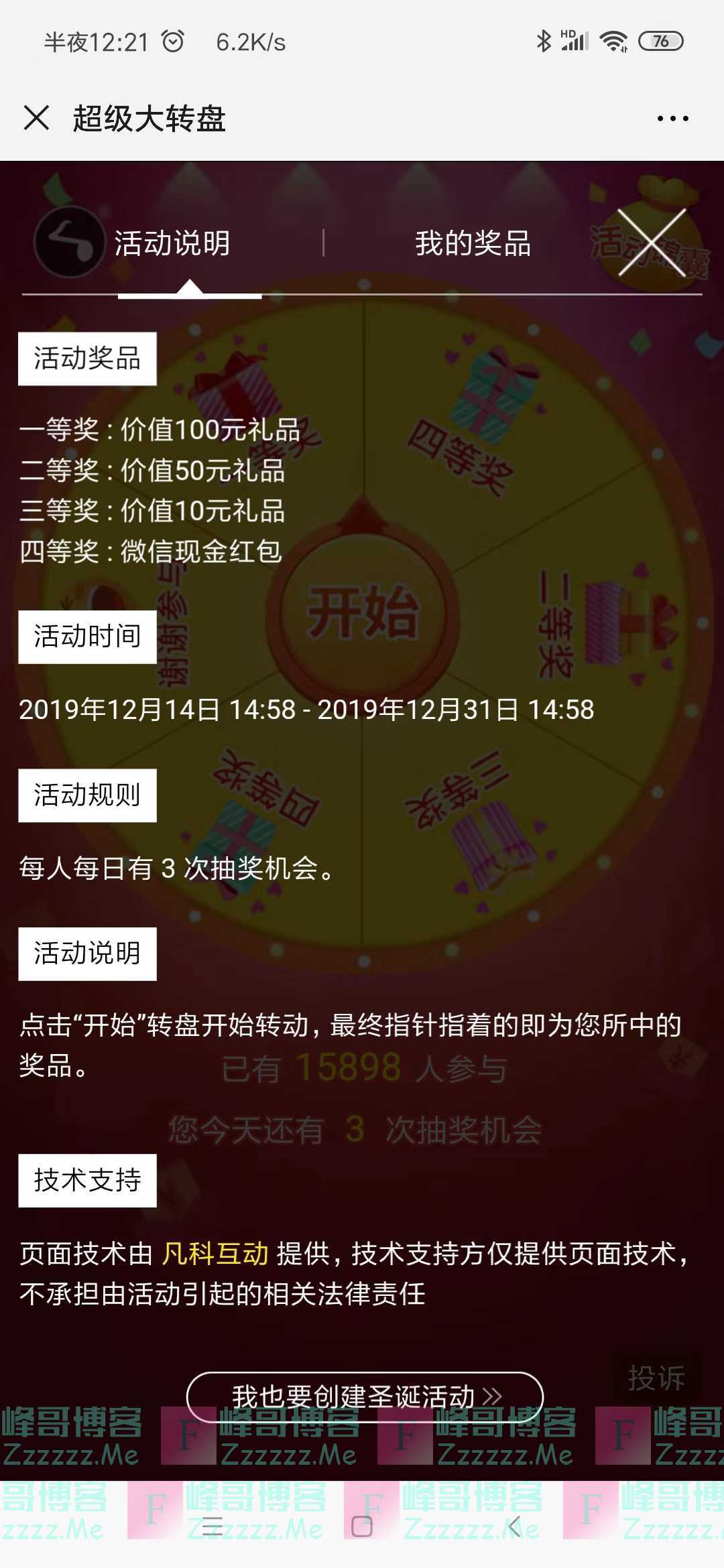The height and width of the screenshot is (1568, 724).
Task: Go to the system home screen
Action: click(x=362, y=1526)
